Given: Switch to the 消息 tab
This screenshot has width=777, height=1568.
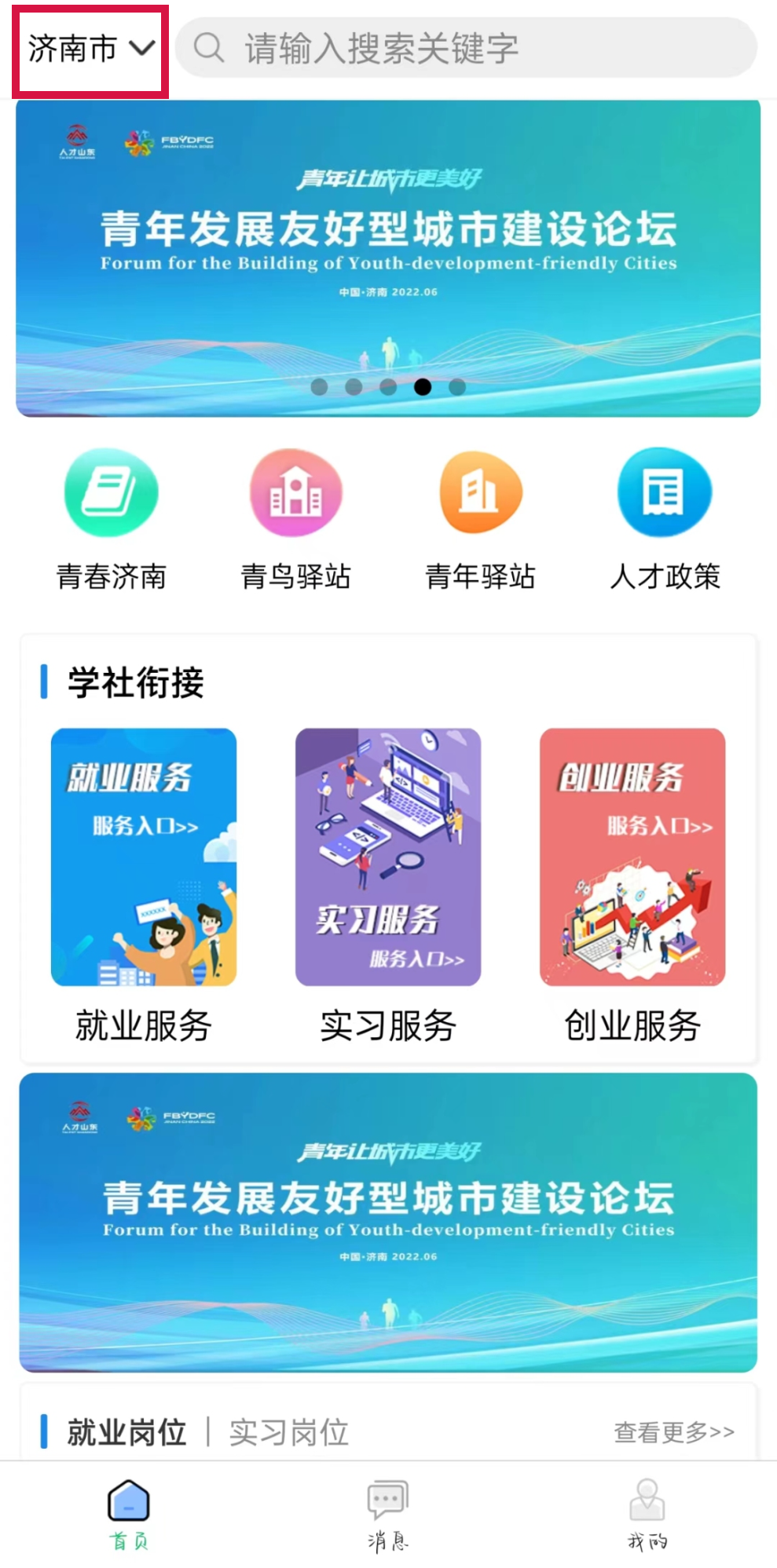Looking at the screenshot, I should [x=388, y=1515].
